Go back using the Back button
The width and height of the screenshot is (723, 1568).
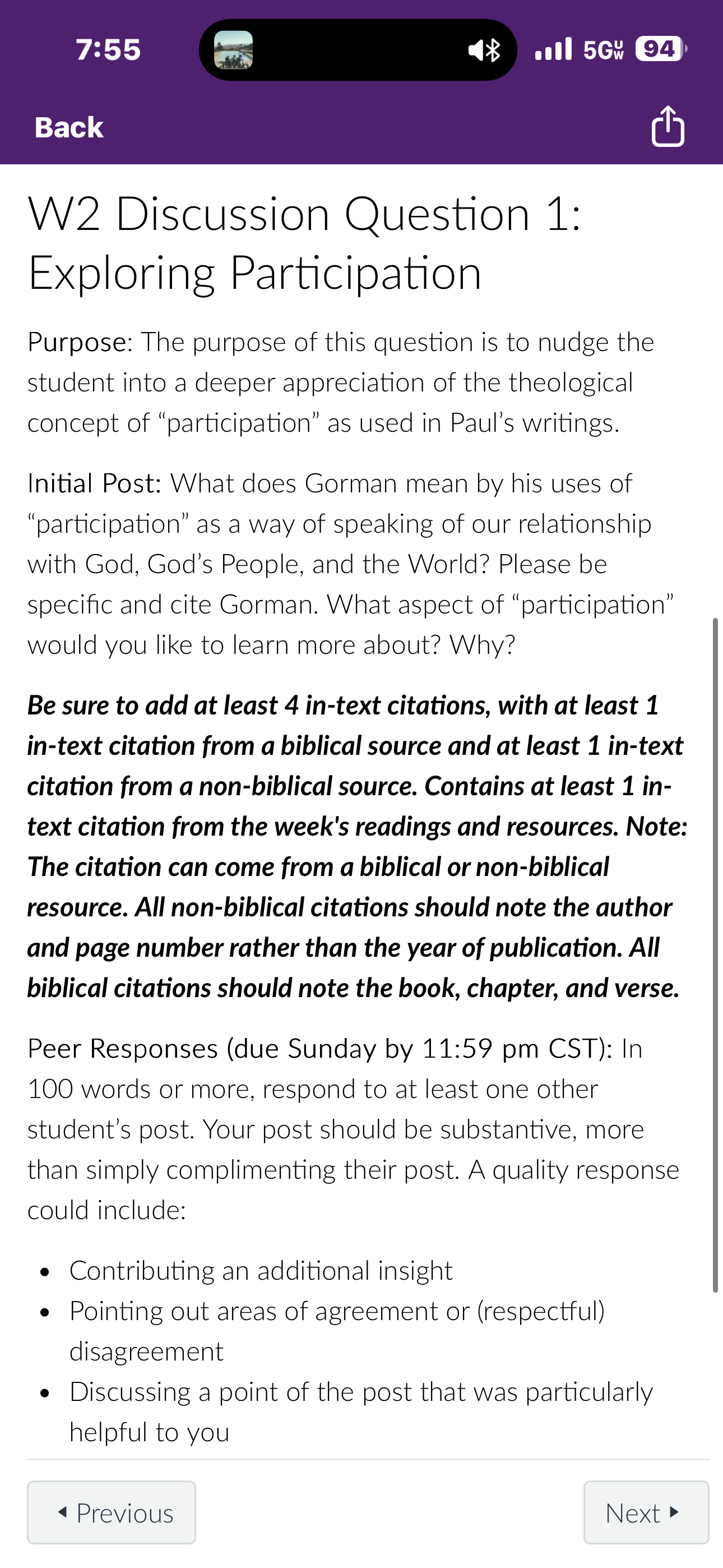(x=69, y=128)
